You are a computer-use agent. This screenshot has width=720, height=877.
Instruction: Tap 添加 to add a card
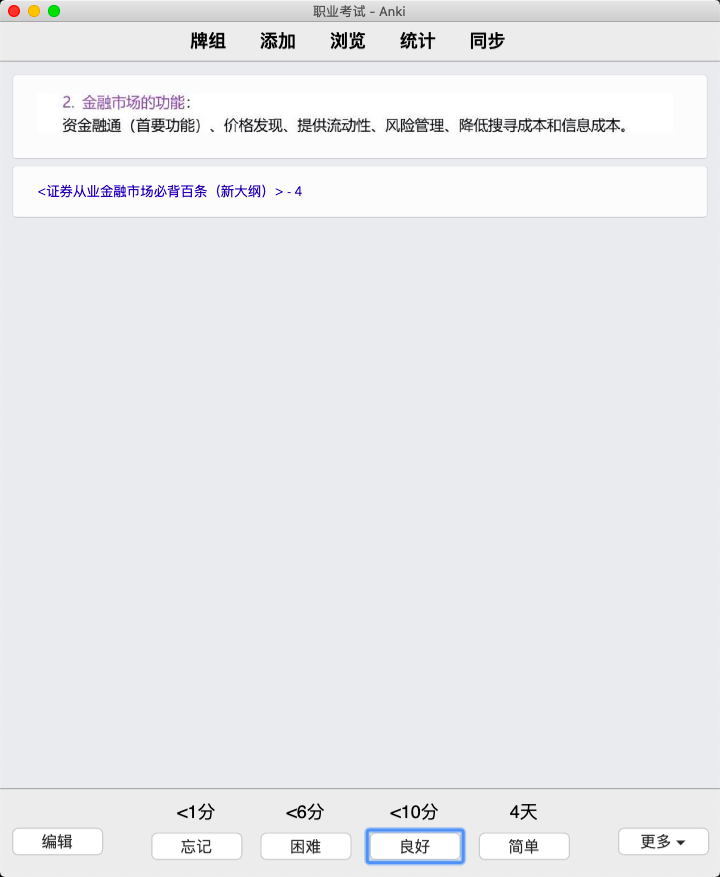click(278, 41)
